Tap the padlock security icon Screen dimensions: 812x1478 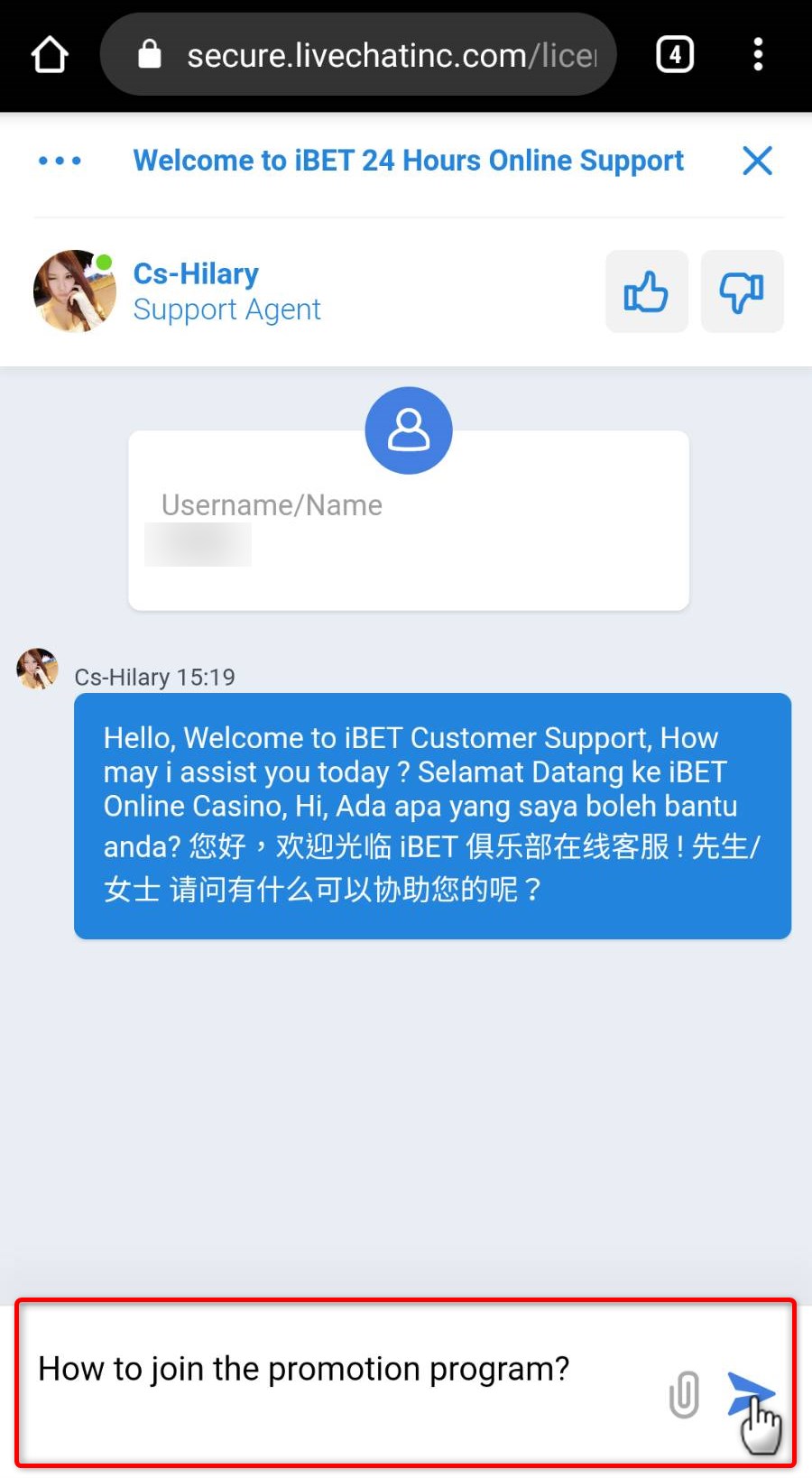tap(150, 54)
